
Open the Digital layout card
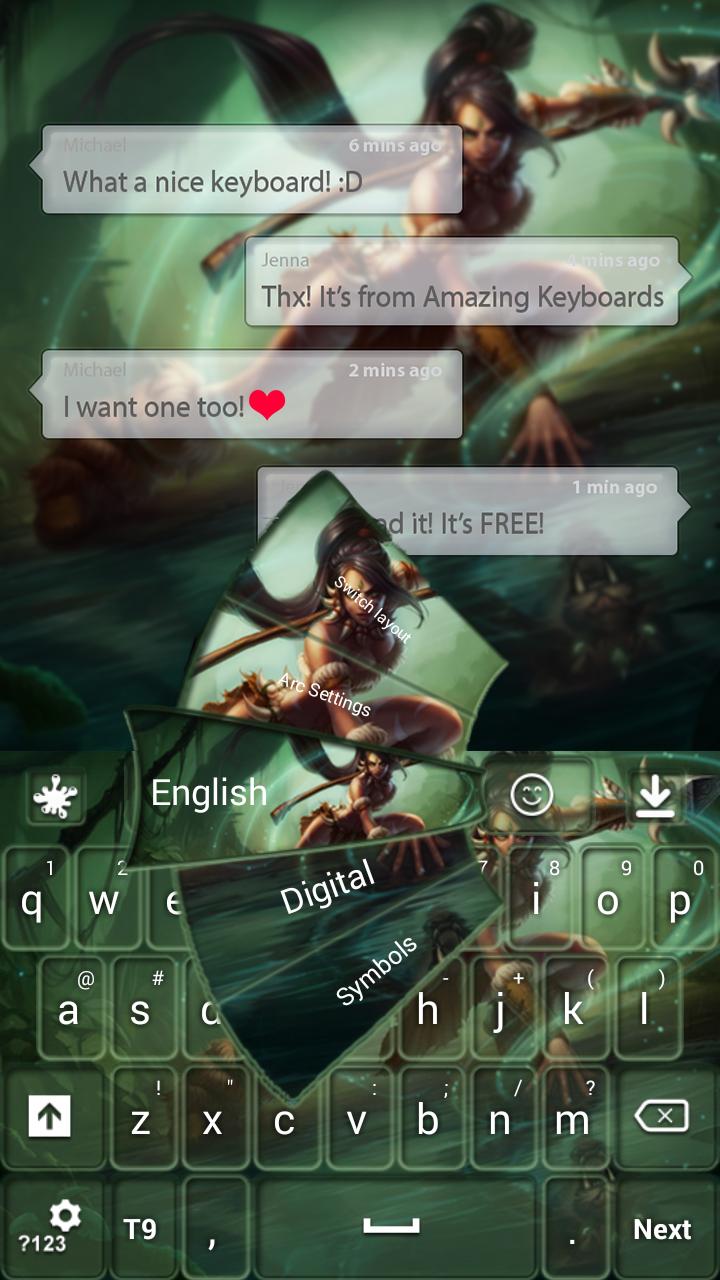pos(327,883)
